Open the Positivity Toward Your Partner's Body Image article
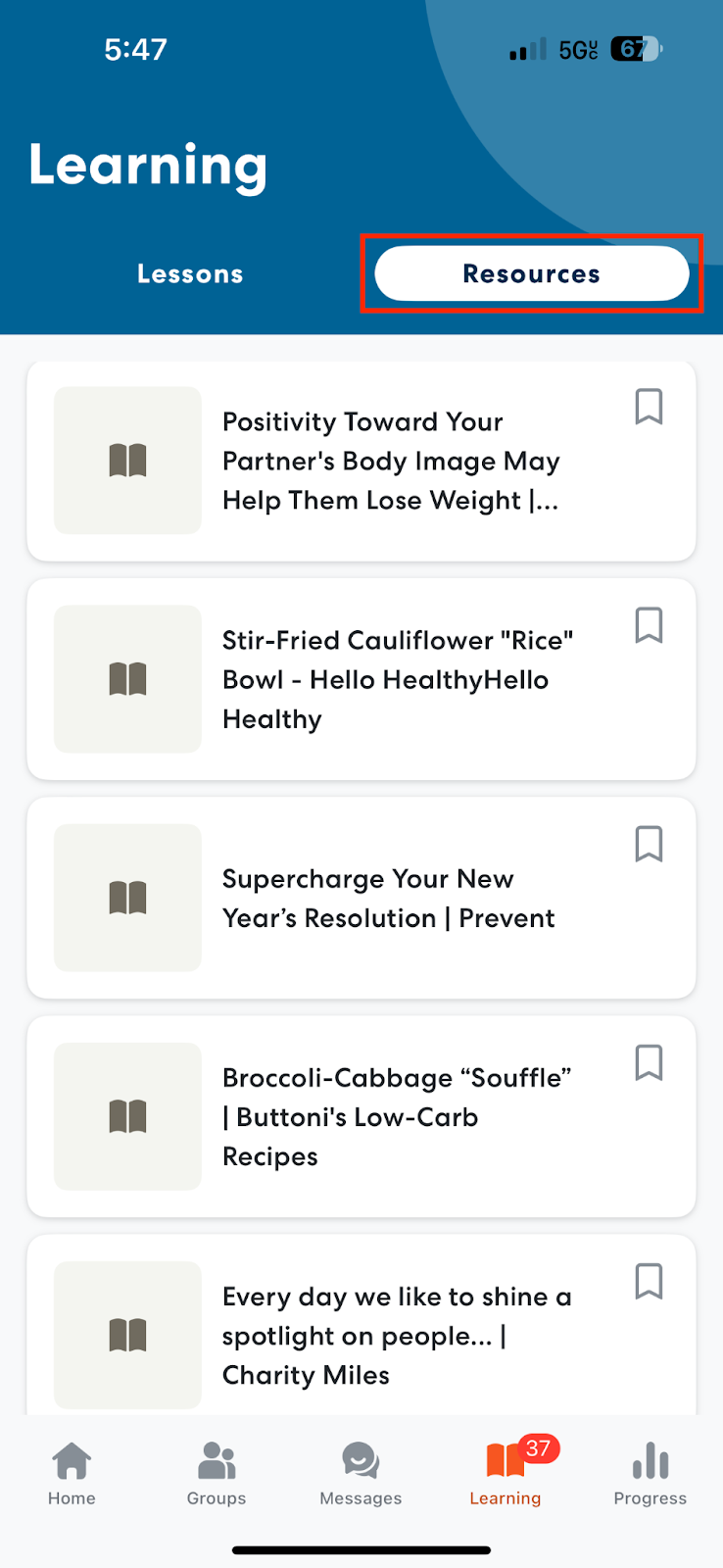The image size is (723, 1568). (x=361, y=461)
